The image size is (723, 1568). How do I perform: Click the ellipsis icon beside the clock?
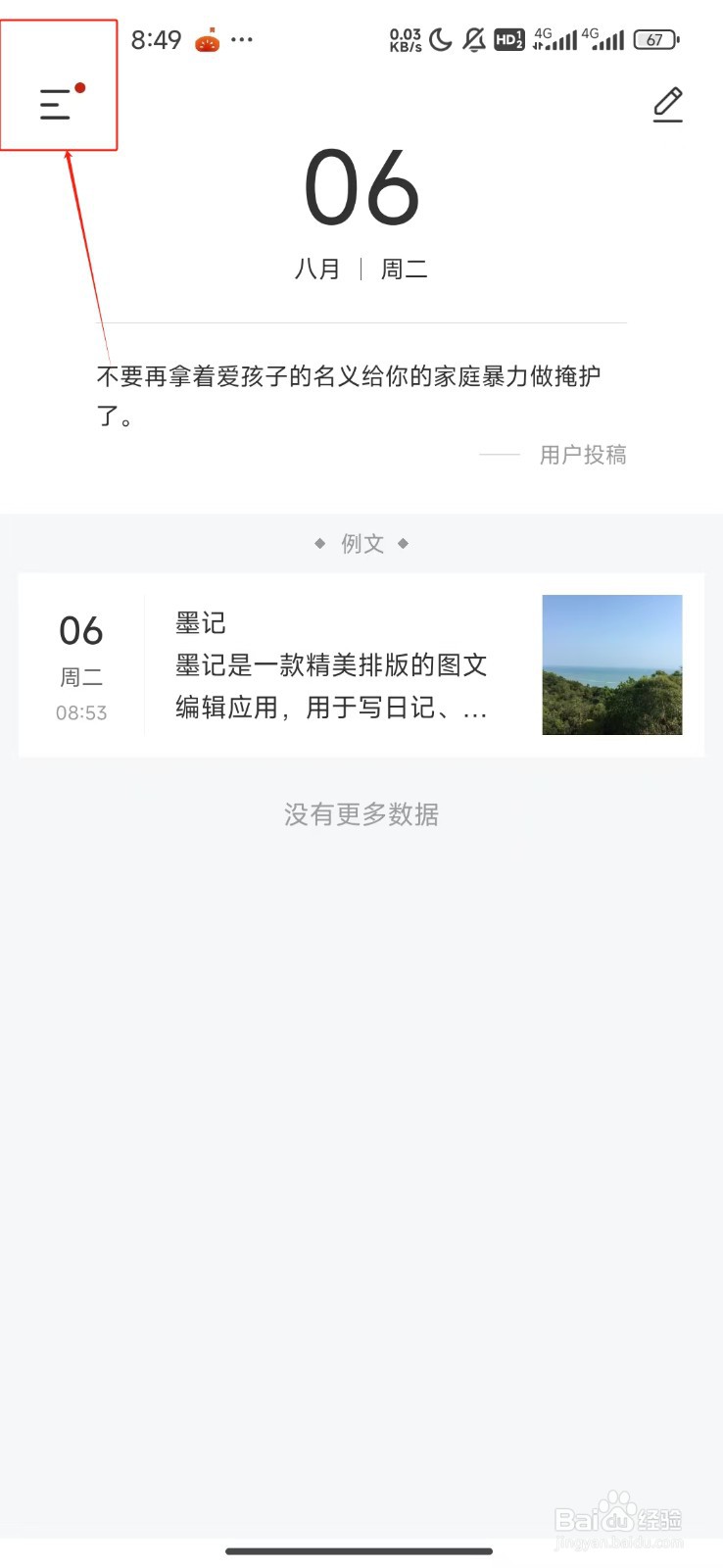pyautogui.click(x=241, y=40)
